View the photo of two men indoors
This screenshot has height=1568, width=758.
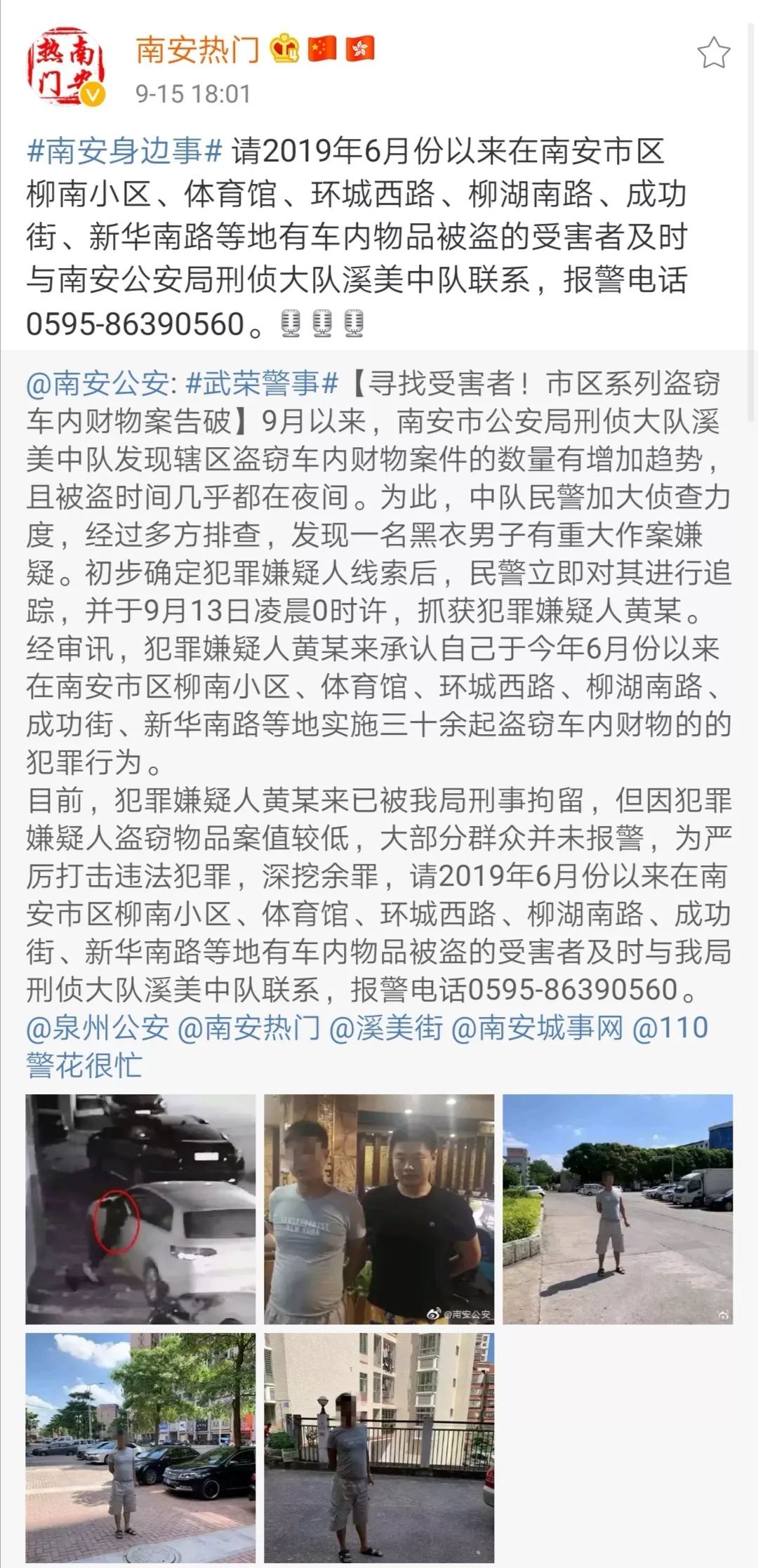(379, 1209)
